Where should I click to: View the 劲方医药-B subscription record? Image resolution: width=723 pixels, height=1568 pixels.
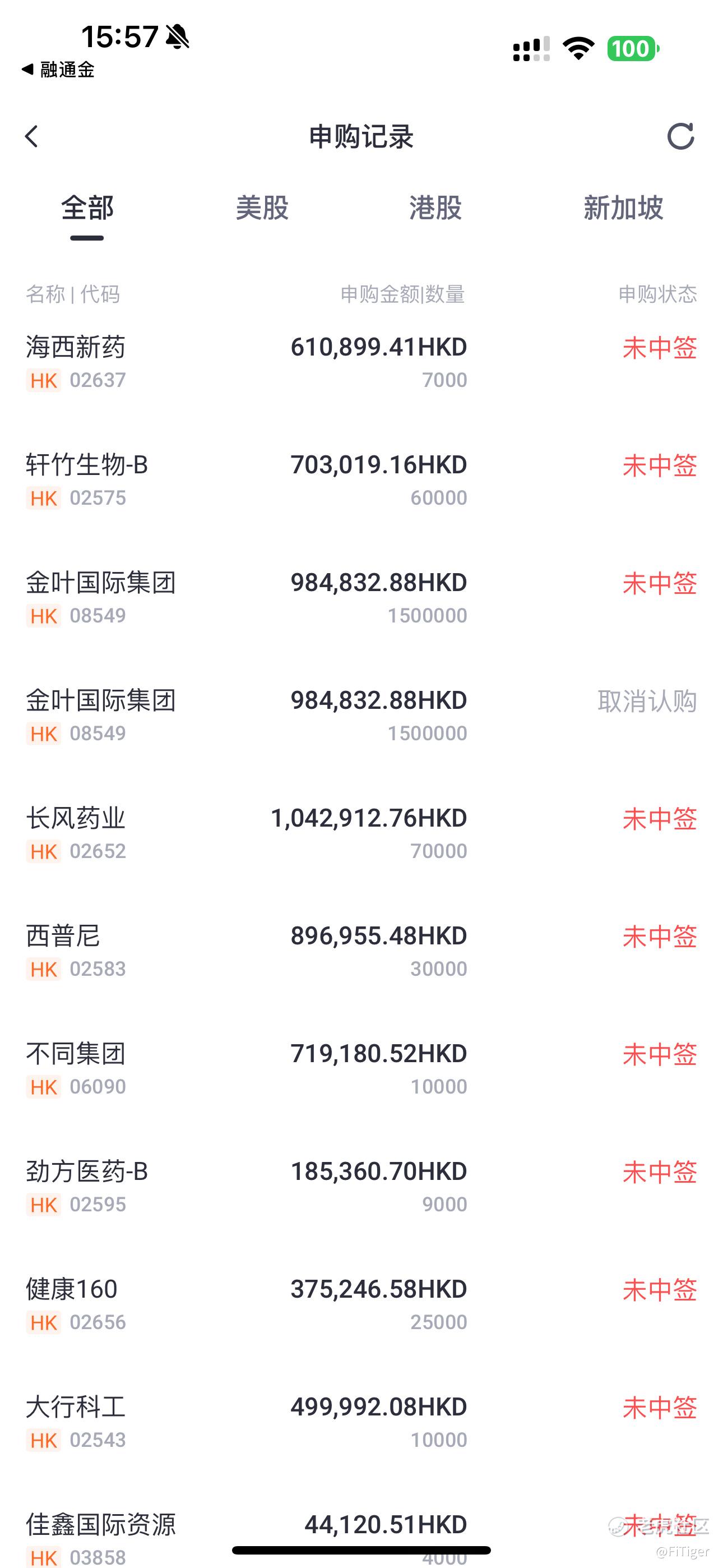[361, 1187]
